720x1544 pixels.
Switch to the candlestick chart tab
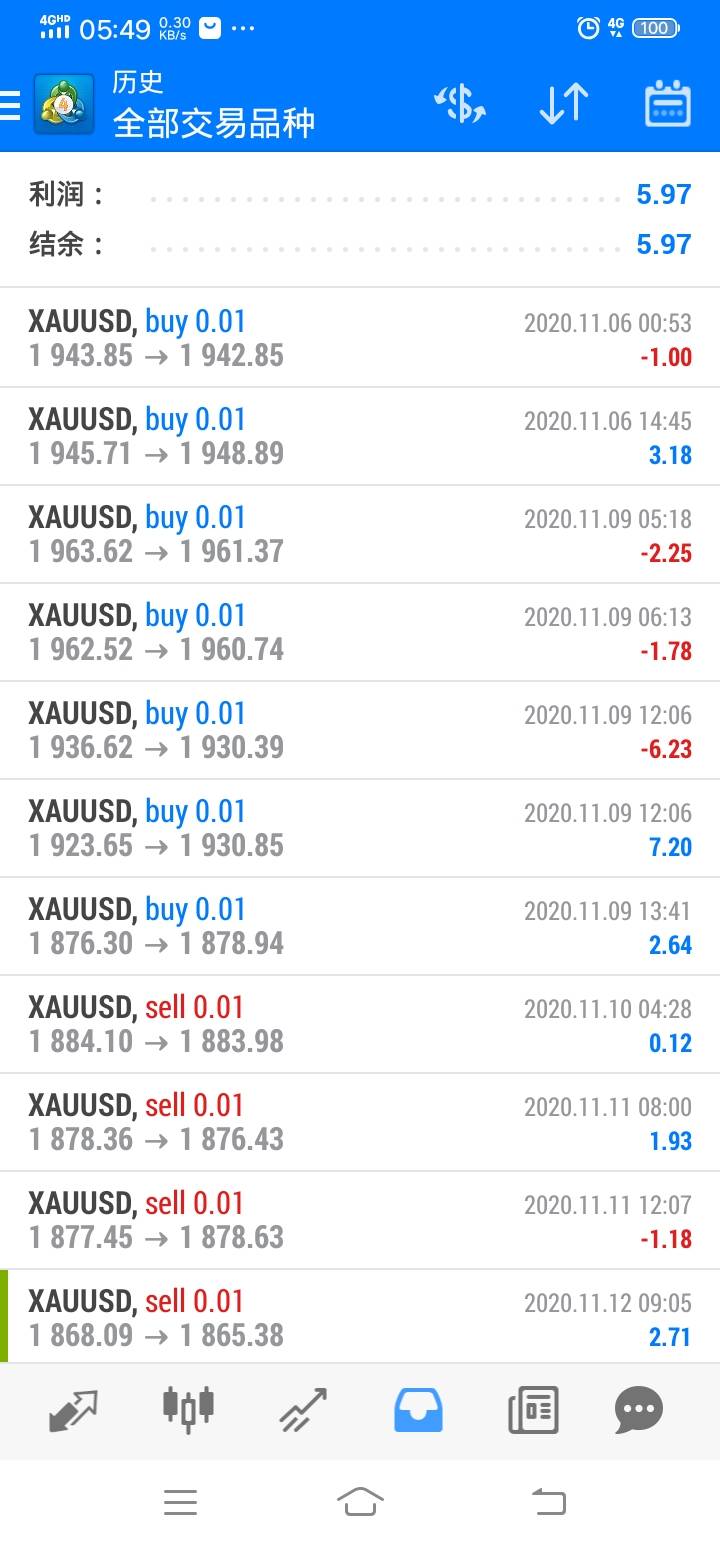[x=188, y=1410]
